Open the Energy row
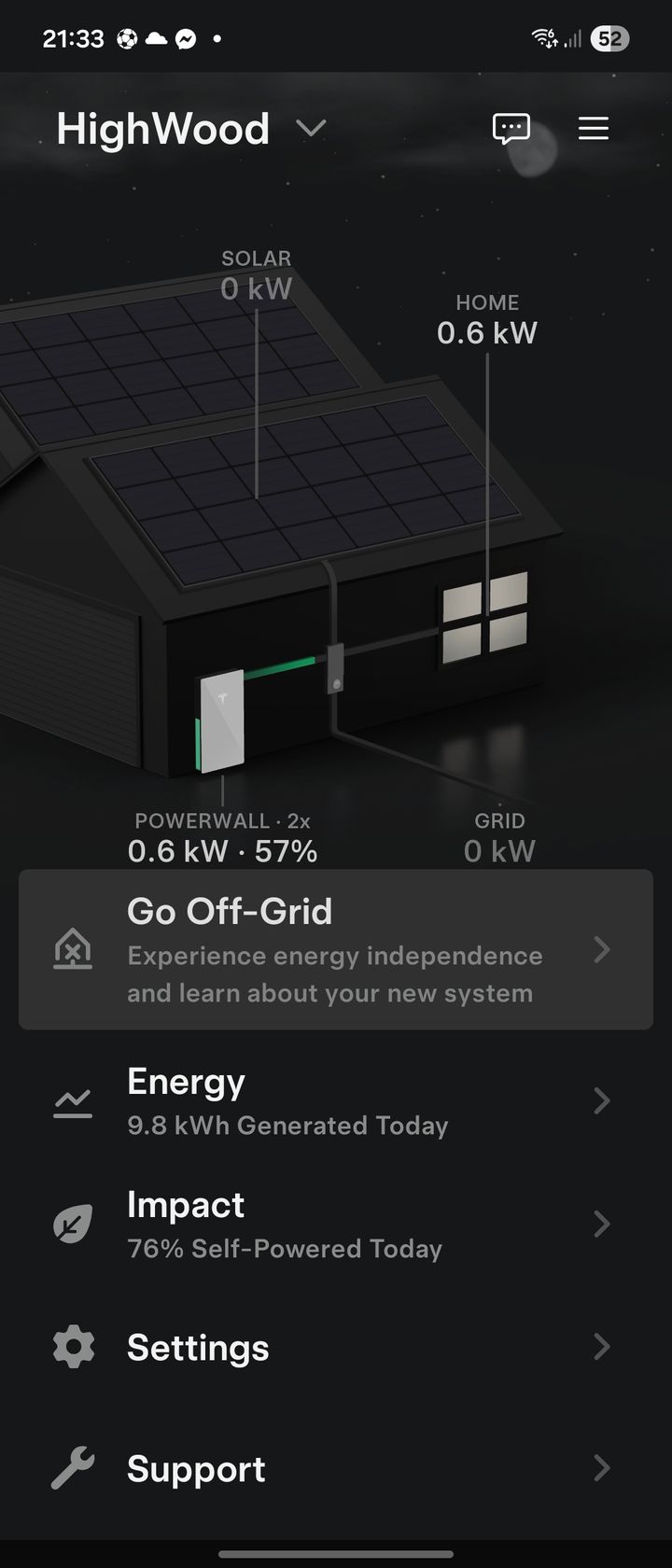Screen dimensions: 672x1568 tap(335, 1101)
